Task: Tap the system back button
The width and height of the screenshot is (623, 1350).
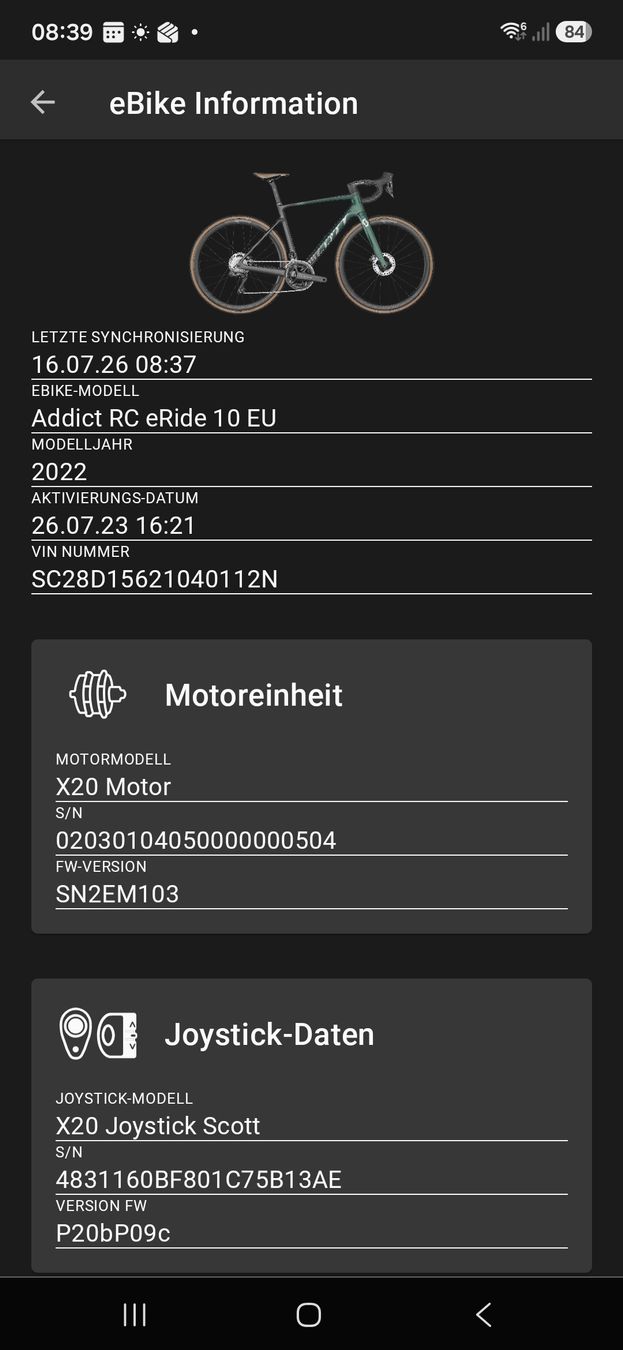Action: 484,1314
